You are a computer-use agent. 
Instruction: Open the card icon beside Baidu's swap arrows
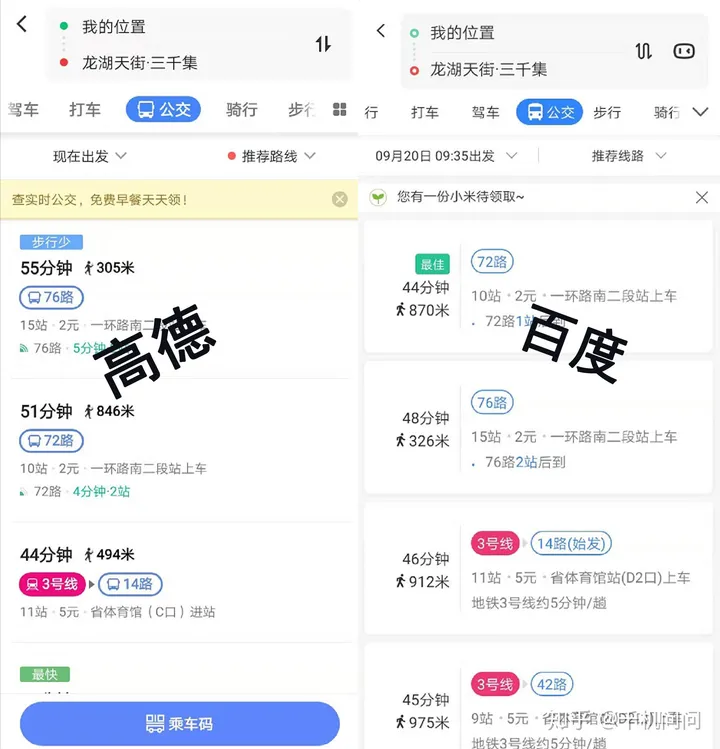tap(684, 50)
